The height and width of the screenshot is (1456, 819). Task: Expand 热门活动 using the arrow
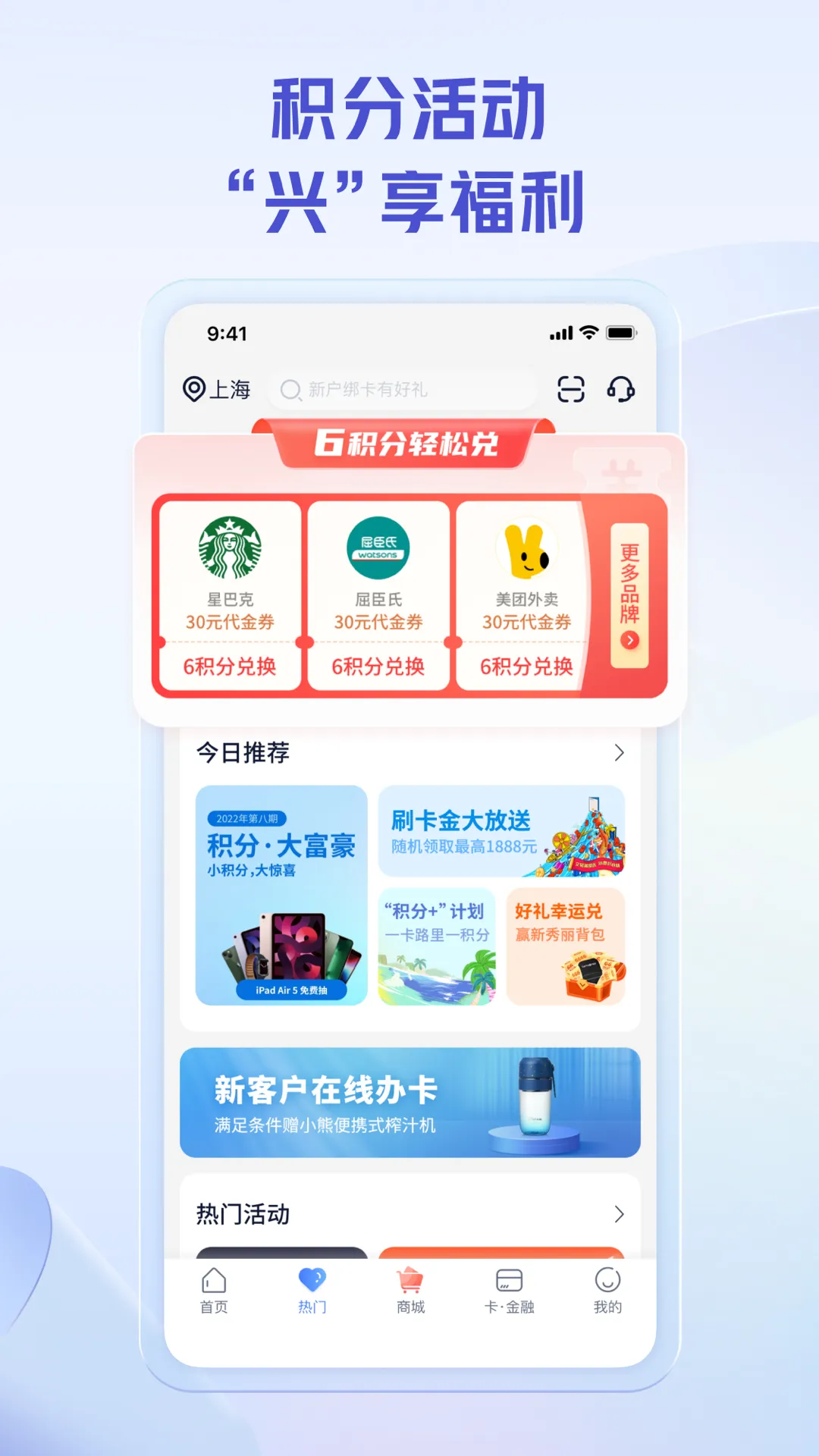click(620, 1214)
